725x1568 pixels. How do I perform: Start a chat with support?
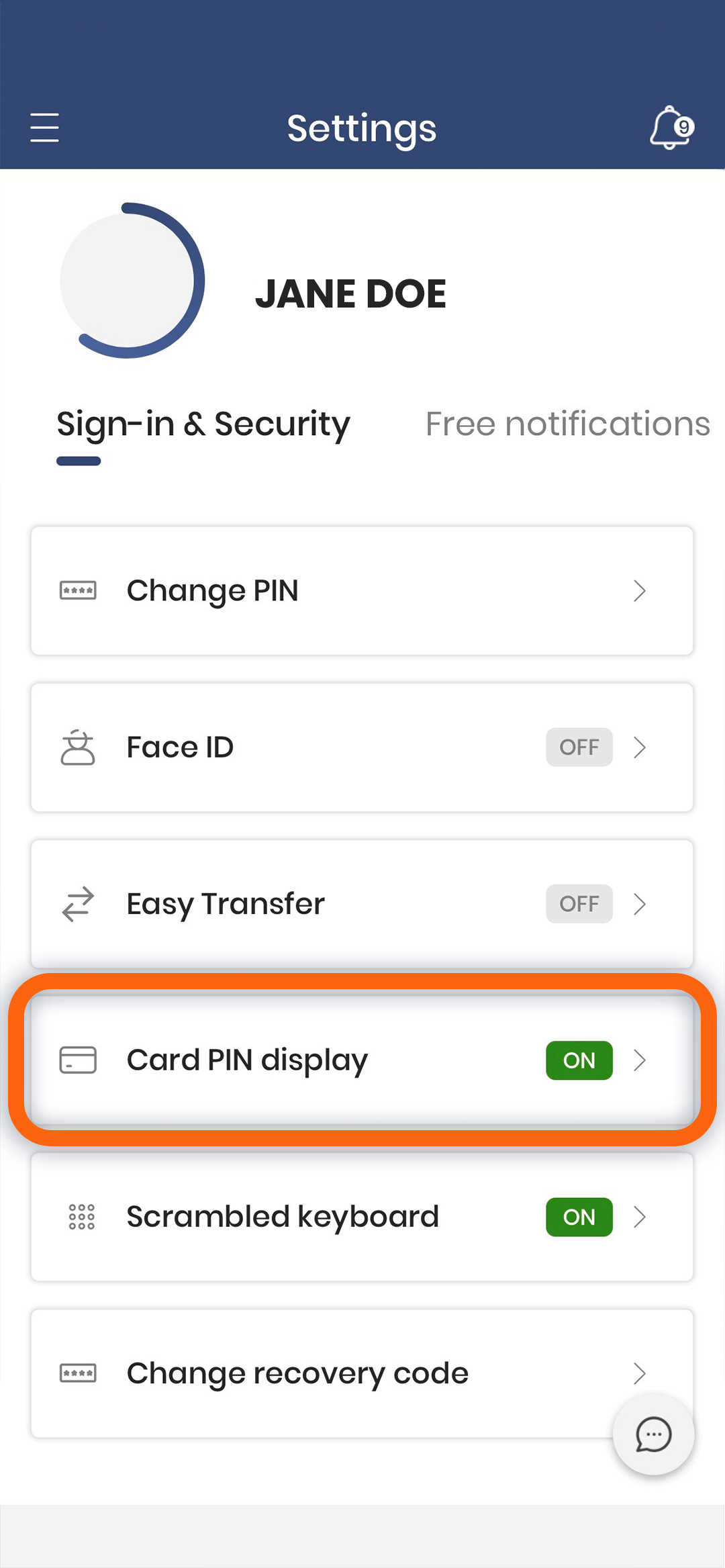point(653,1435)
